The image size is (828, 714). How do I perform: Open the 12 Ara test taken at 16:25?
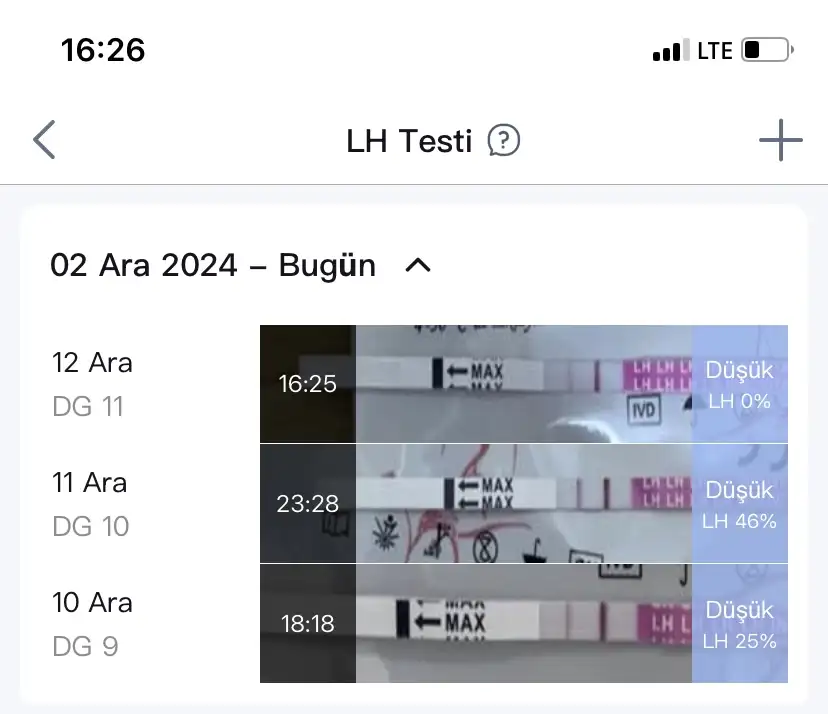pyautogui.click(x=523, y=384)
